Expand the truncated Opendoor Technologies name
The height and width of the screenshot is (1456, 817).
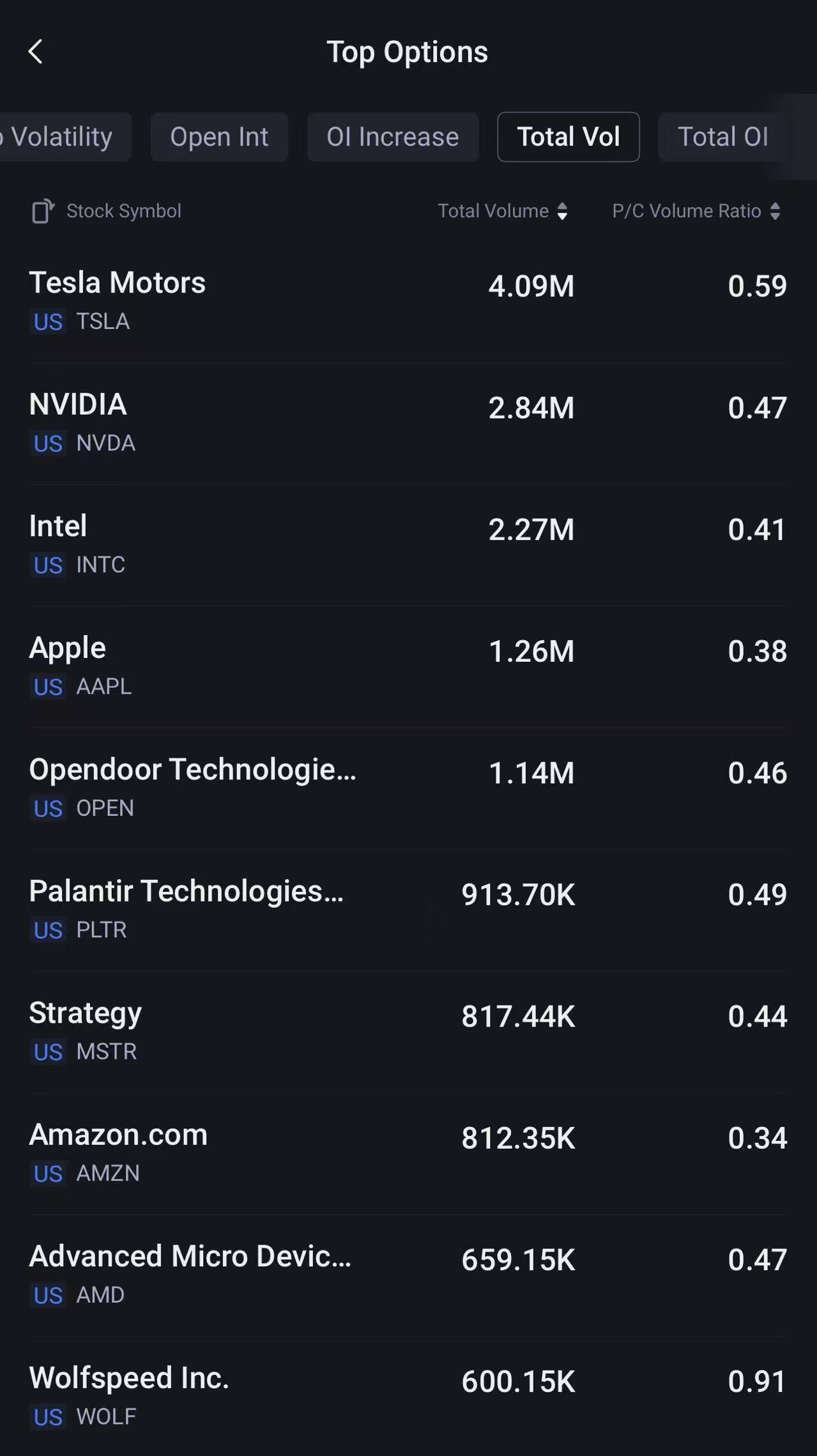(x=194, y=769)
